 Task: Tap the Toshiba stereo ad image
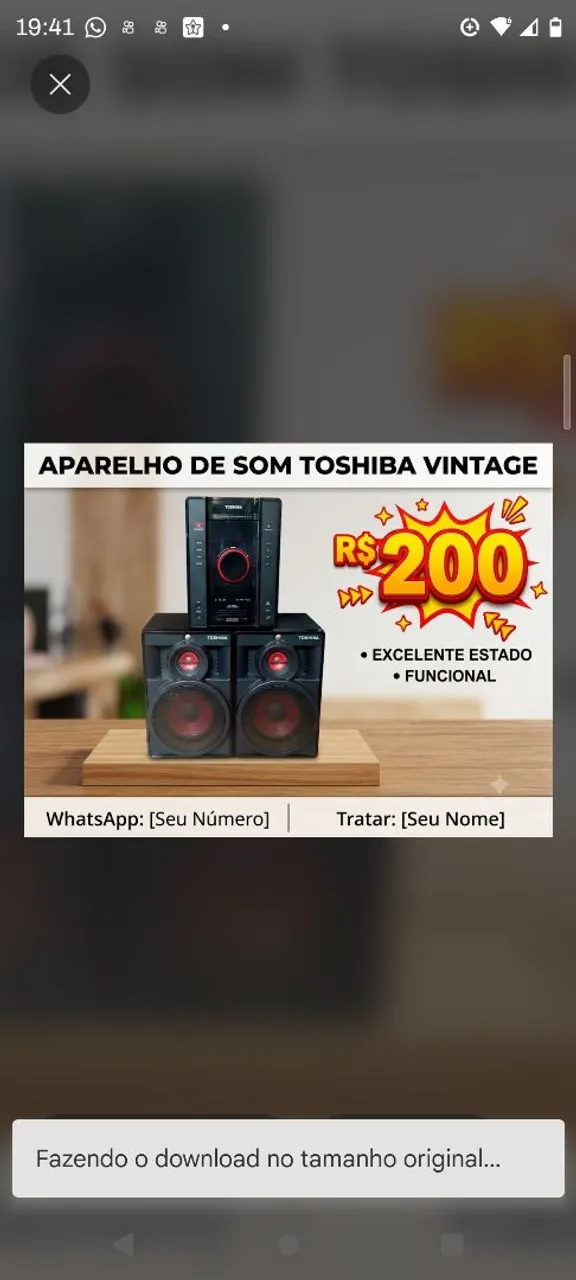point(288,640)
